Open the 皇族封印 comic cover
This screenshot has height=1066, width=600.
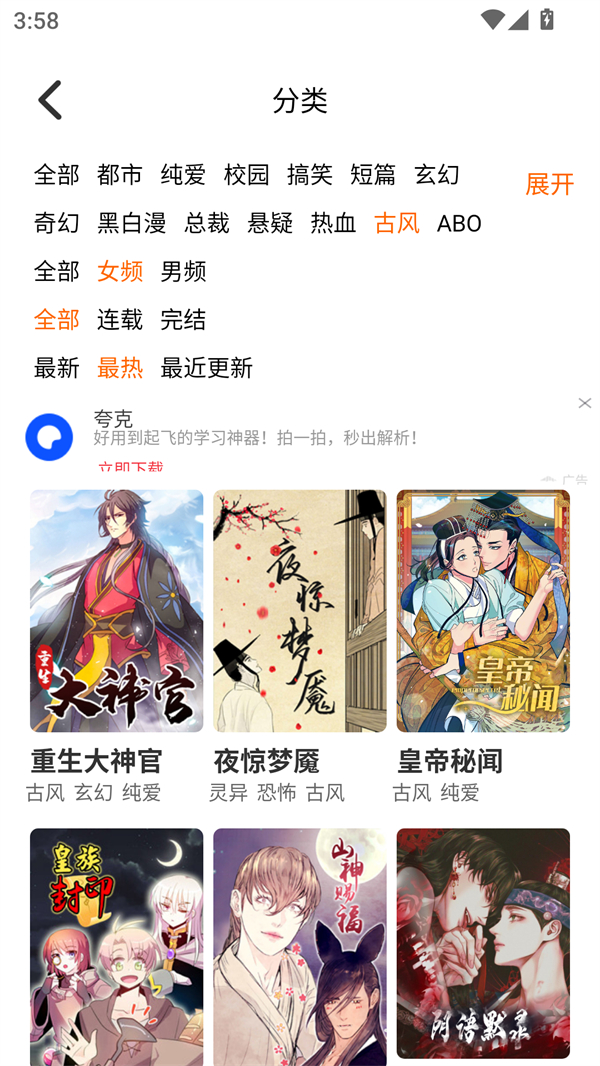[x=116, y=945]
